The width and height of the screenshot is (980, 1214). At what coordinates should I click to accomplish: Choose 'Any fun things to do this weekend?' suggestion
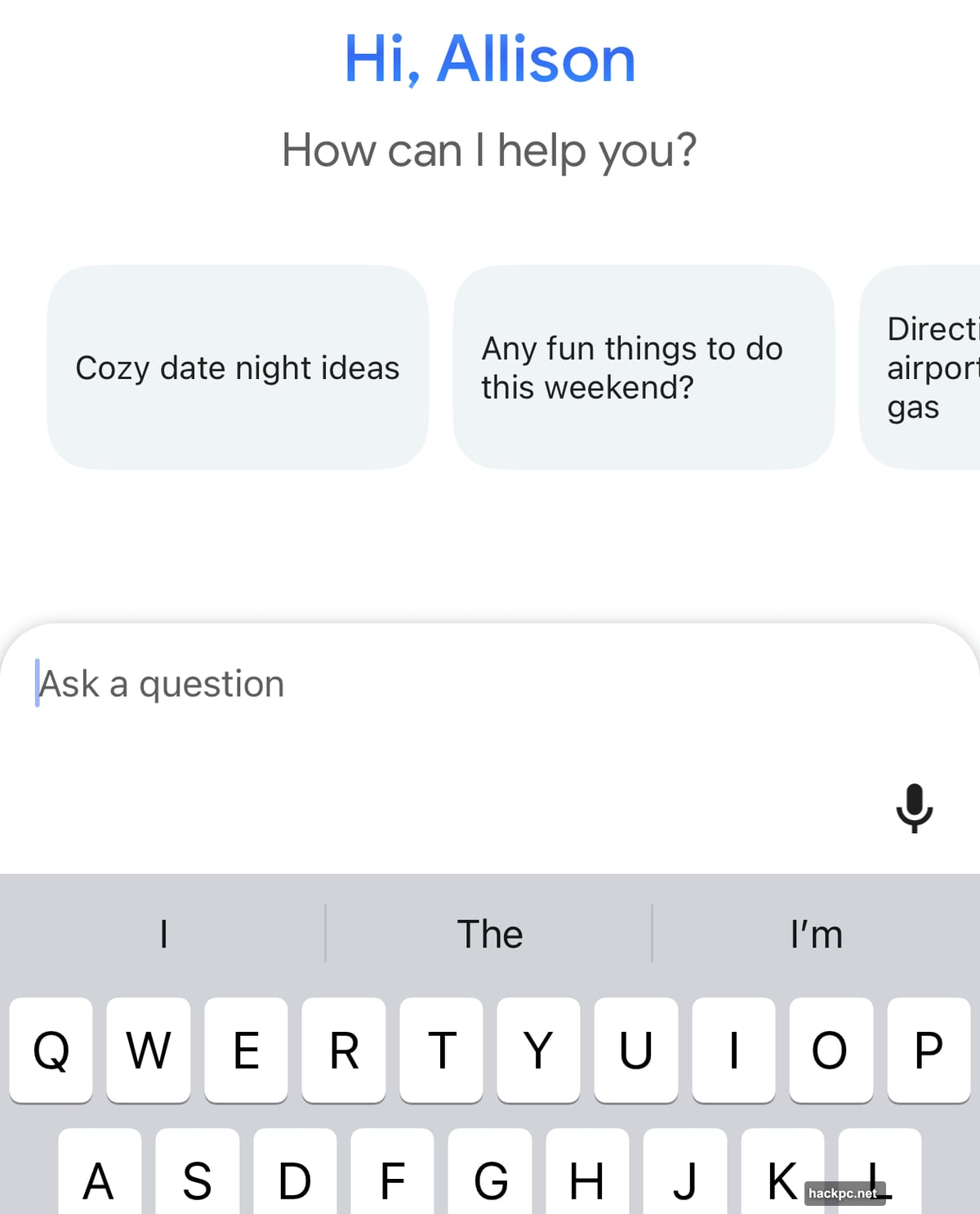[x=644, y=368]
